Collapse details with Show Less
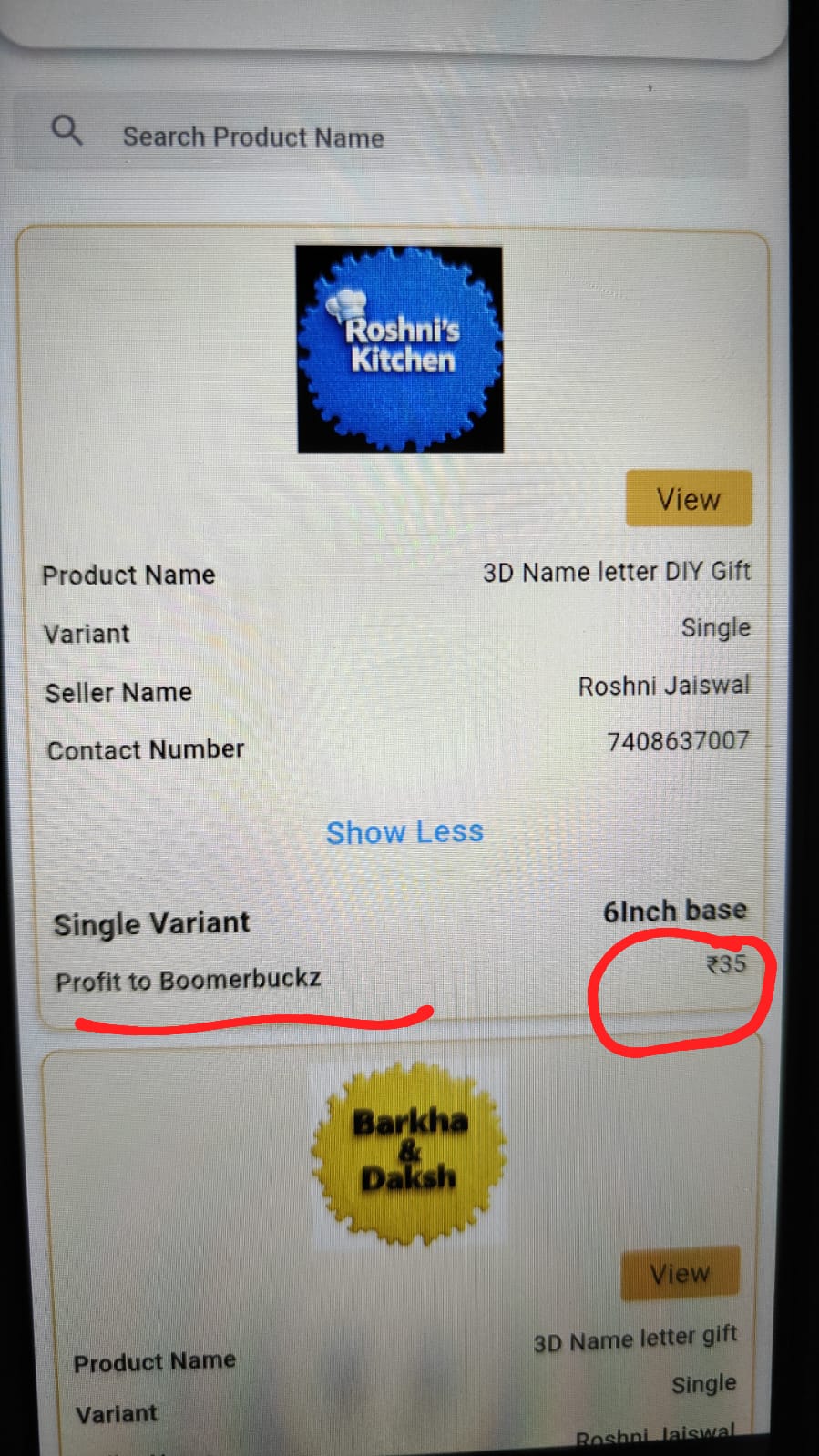 [404, 832]
